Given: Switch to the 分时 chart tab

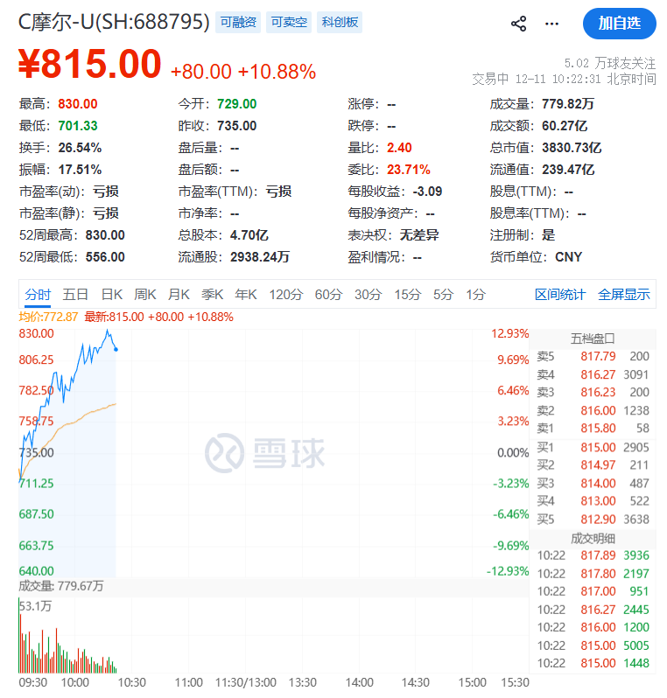Looking at the screenshot, I should coord(38,294).
